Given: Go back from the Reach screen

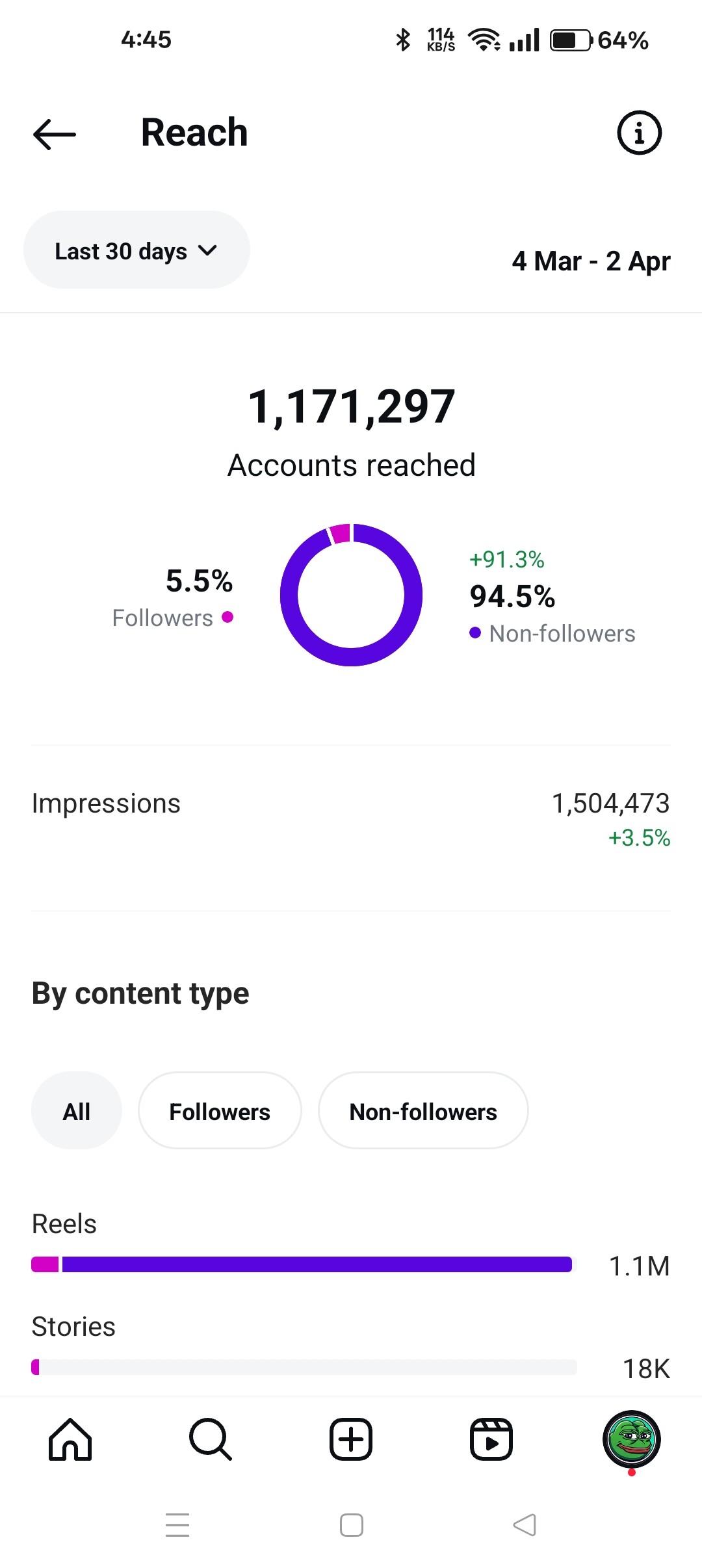Looking at the screenshot, I should click(55, 134).
